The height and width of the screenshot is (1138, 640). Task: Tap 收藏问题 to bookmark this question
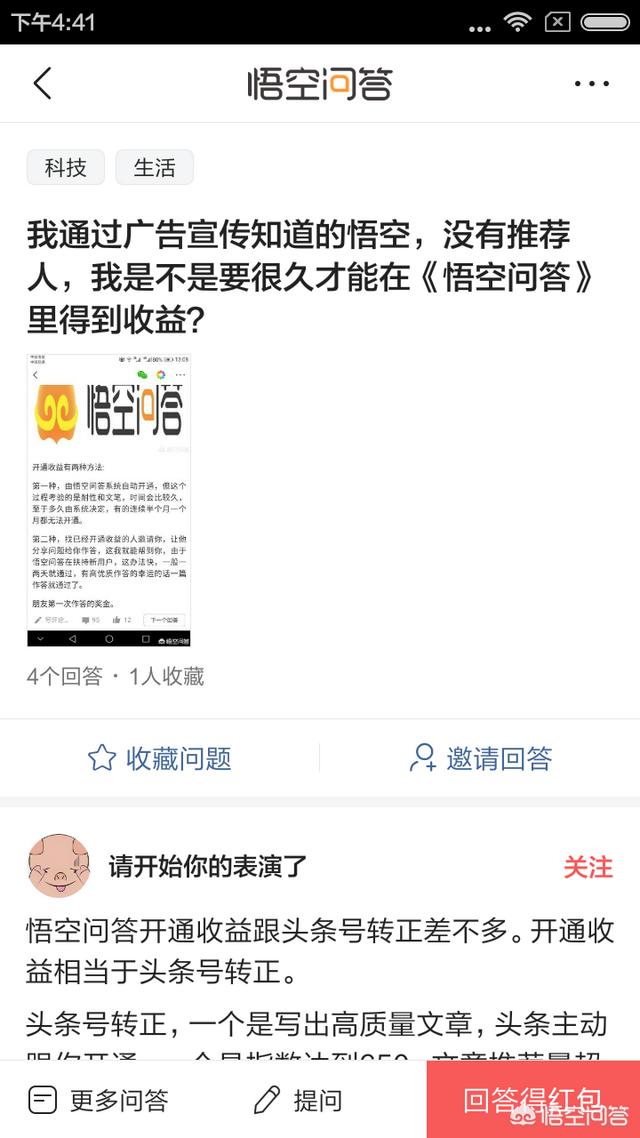coord(160,758)
